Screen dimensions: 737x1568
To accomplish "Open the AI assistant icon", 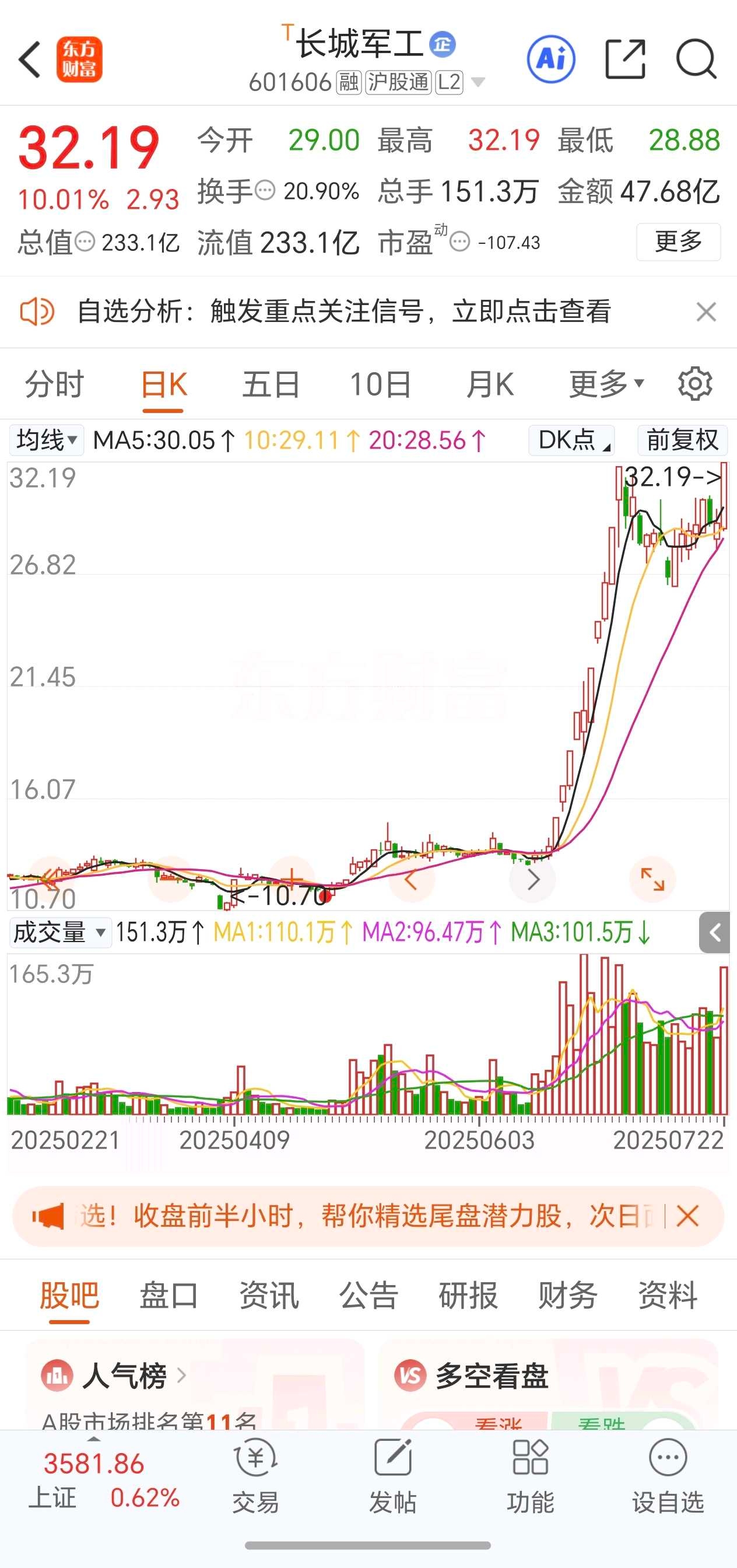I will (551, 60).
